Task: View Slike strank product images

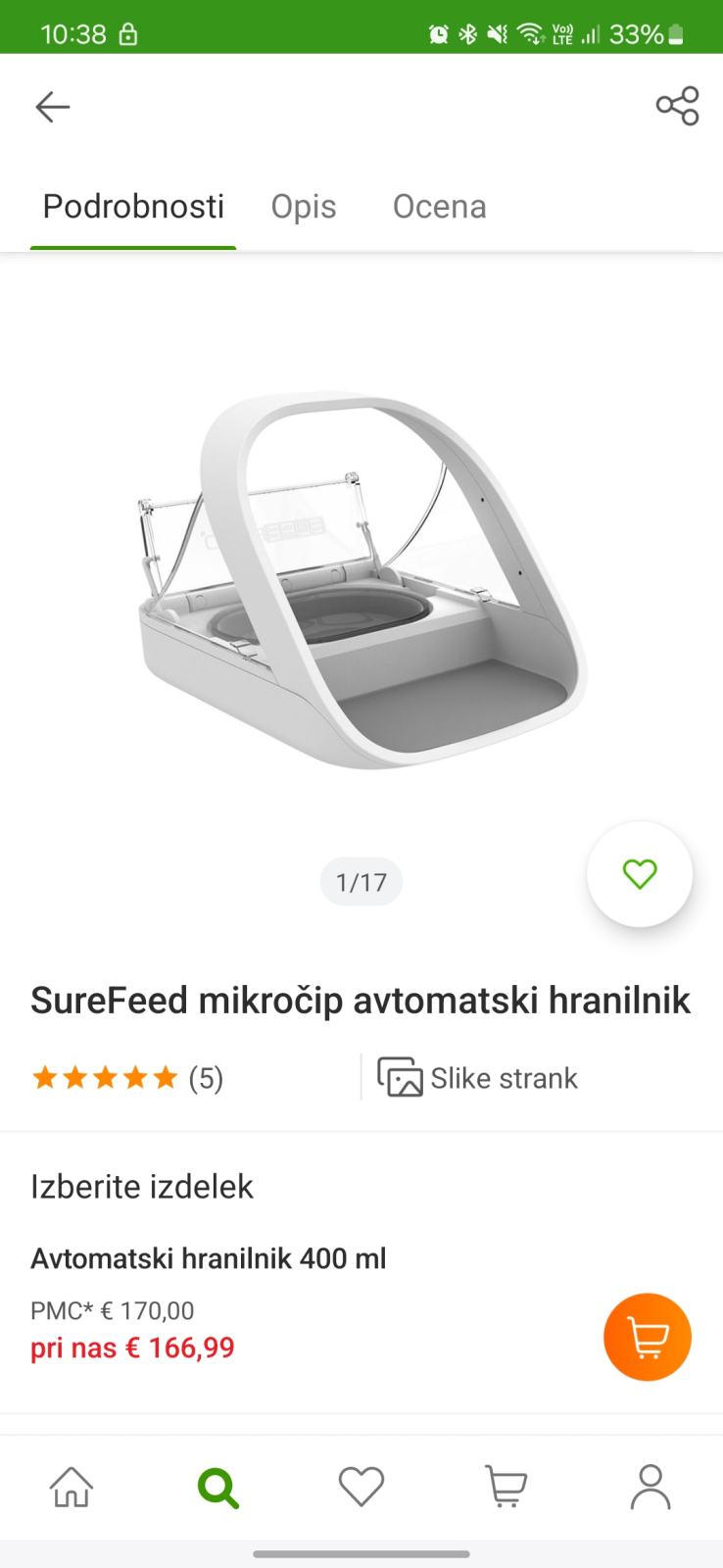Action: coord(477,1077)
